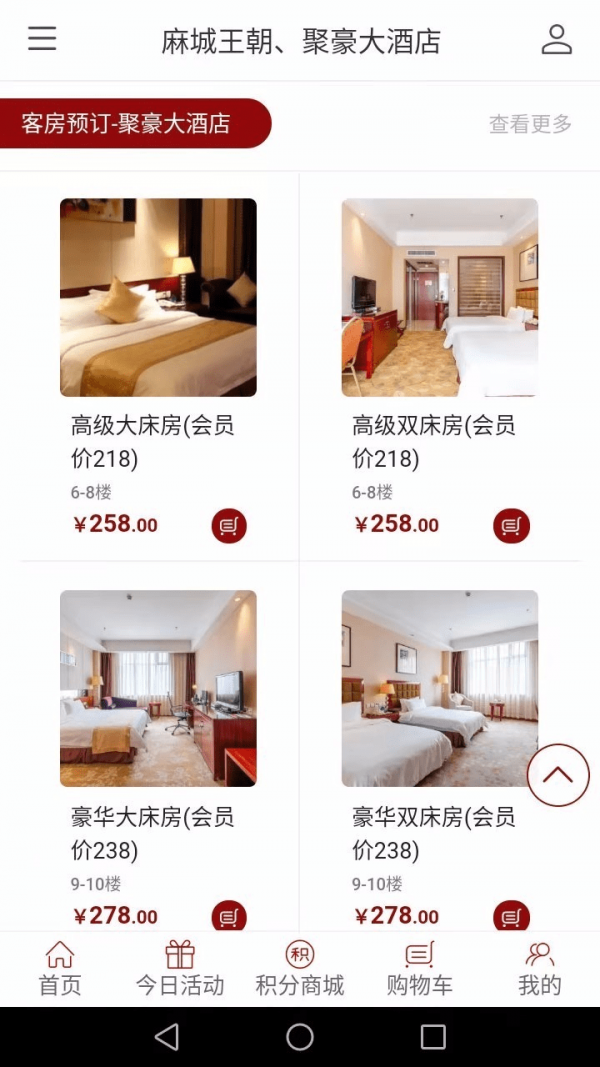Add 豪华双床房 to the cart
The height and width of the screenshot is (1067, 600).
coord(511,915)
